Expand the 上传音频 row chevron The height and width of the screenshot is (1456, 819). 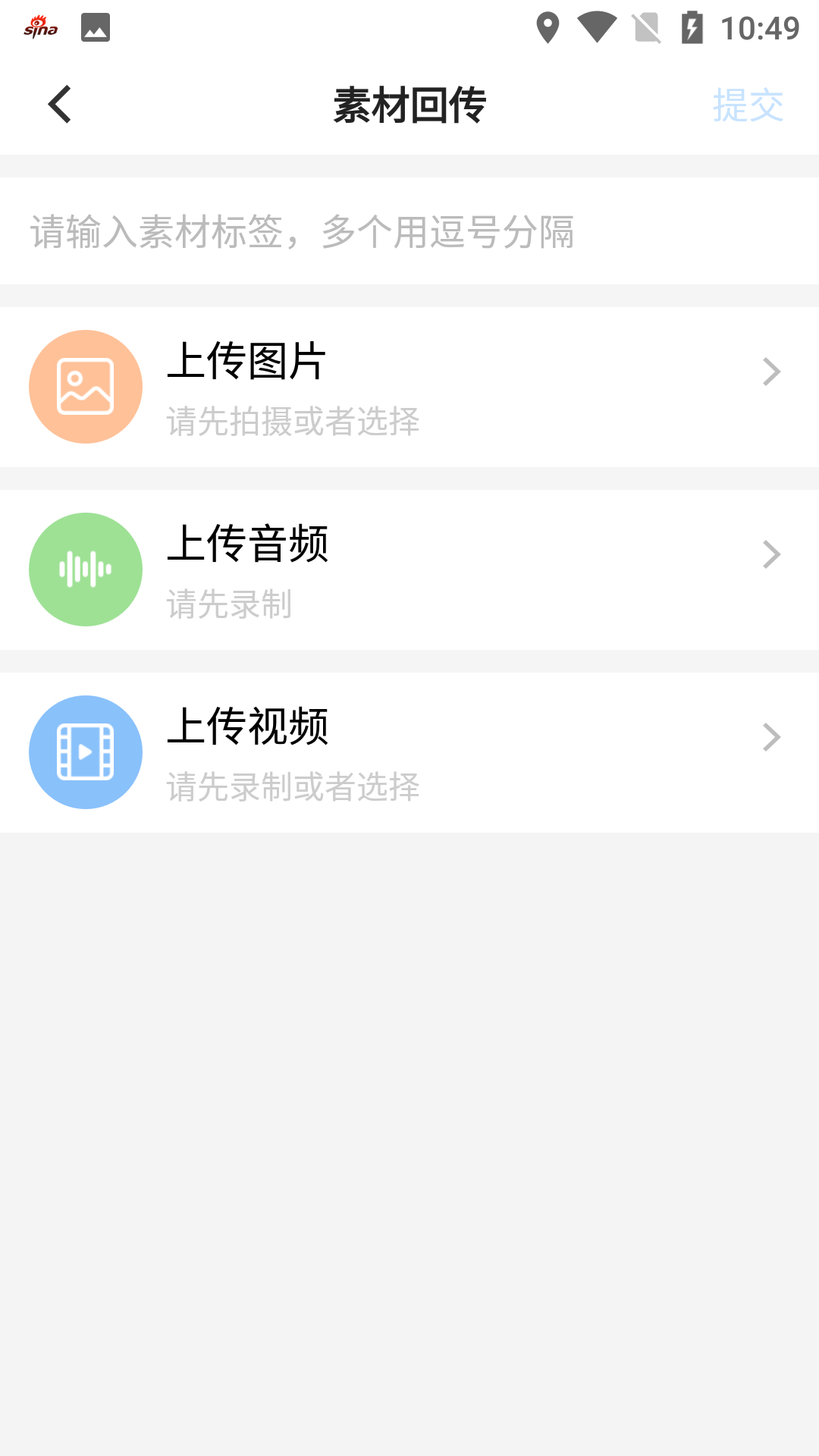(x=772, y=554)
